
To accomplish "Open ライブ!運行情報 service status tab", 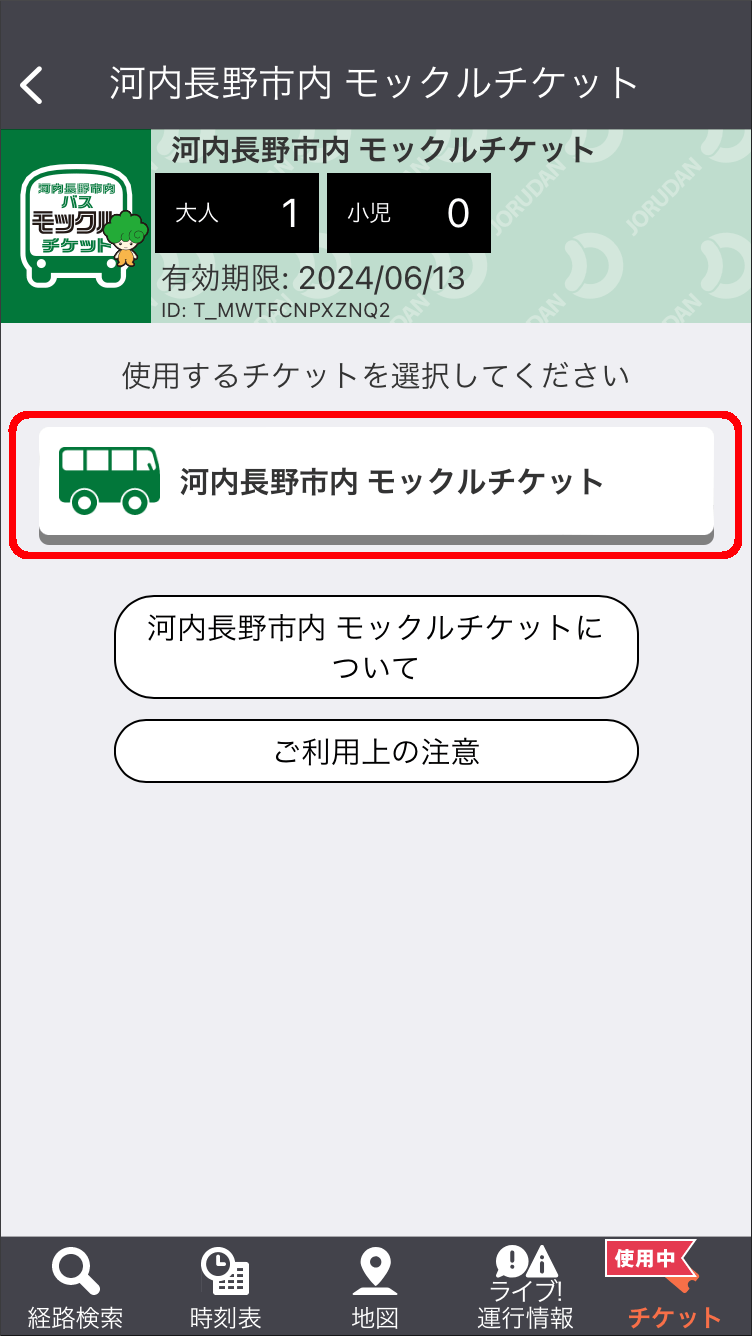I will point(525,1288).
